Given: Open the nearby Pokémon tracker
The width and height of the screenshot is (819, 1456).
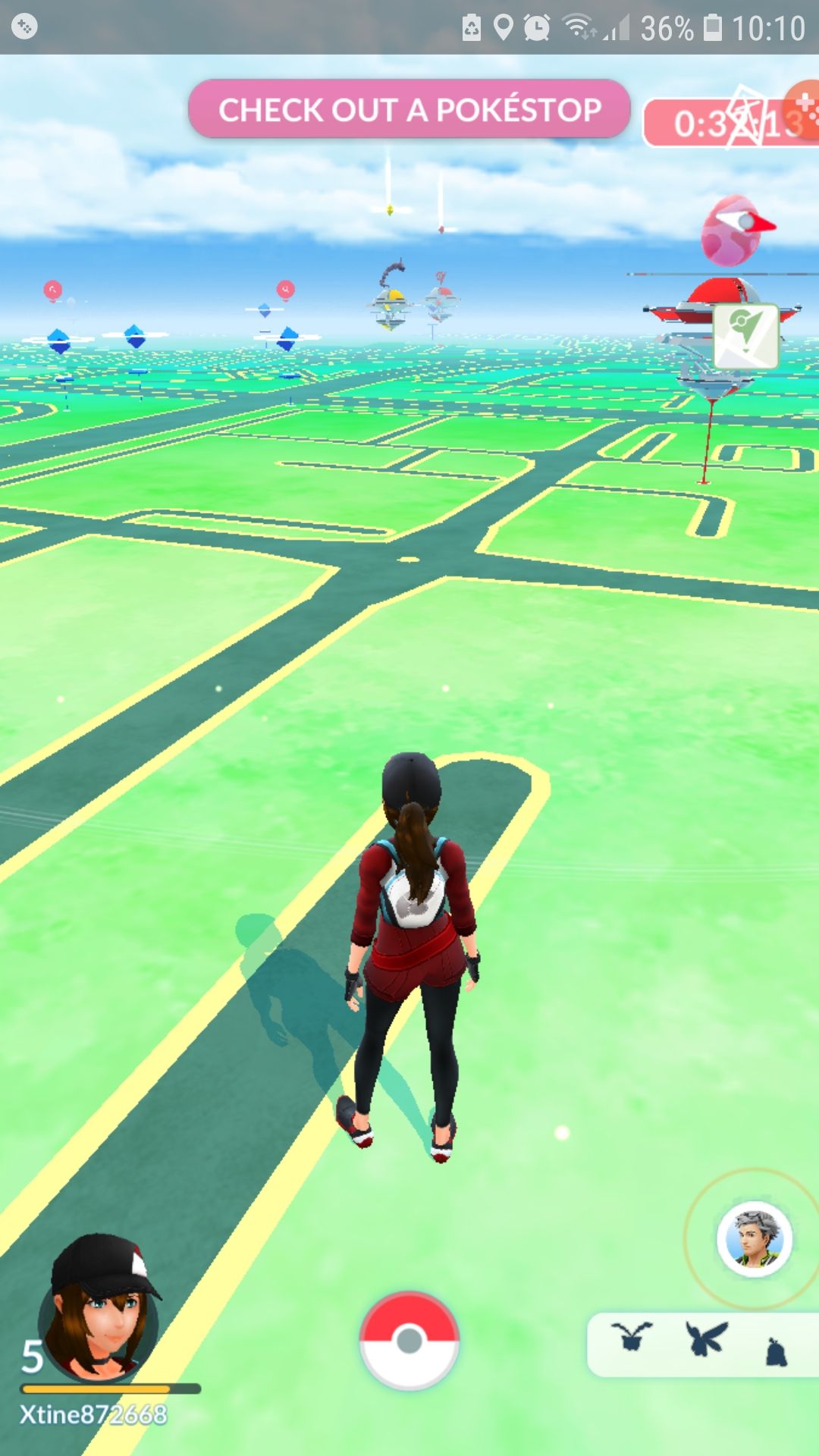Looking at the screenshot, I should click(702, 1344).
